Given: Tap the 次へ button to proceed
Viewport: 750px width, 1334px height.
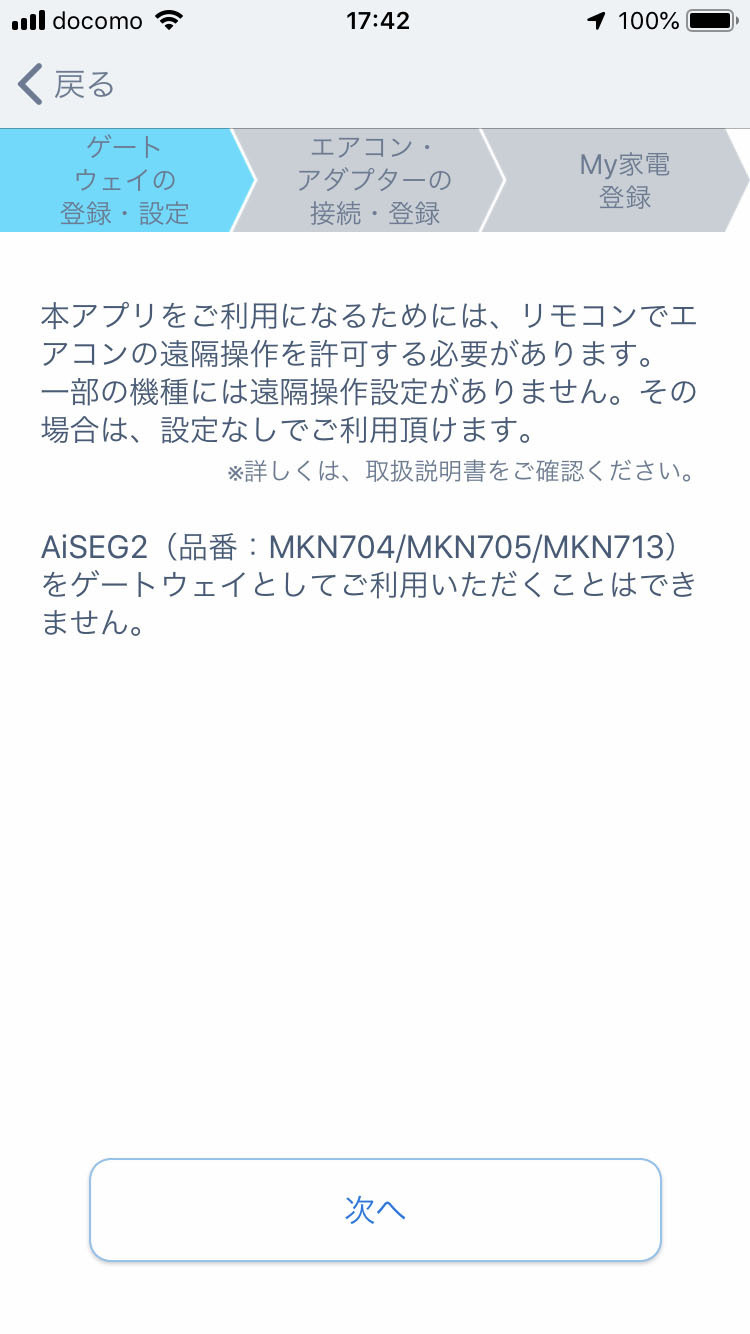Looking at the screenshot, I should [375, 1210].
